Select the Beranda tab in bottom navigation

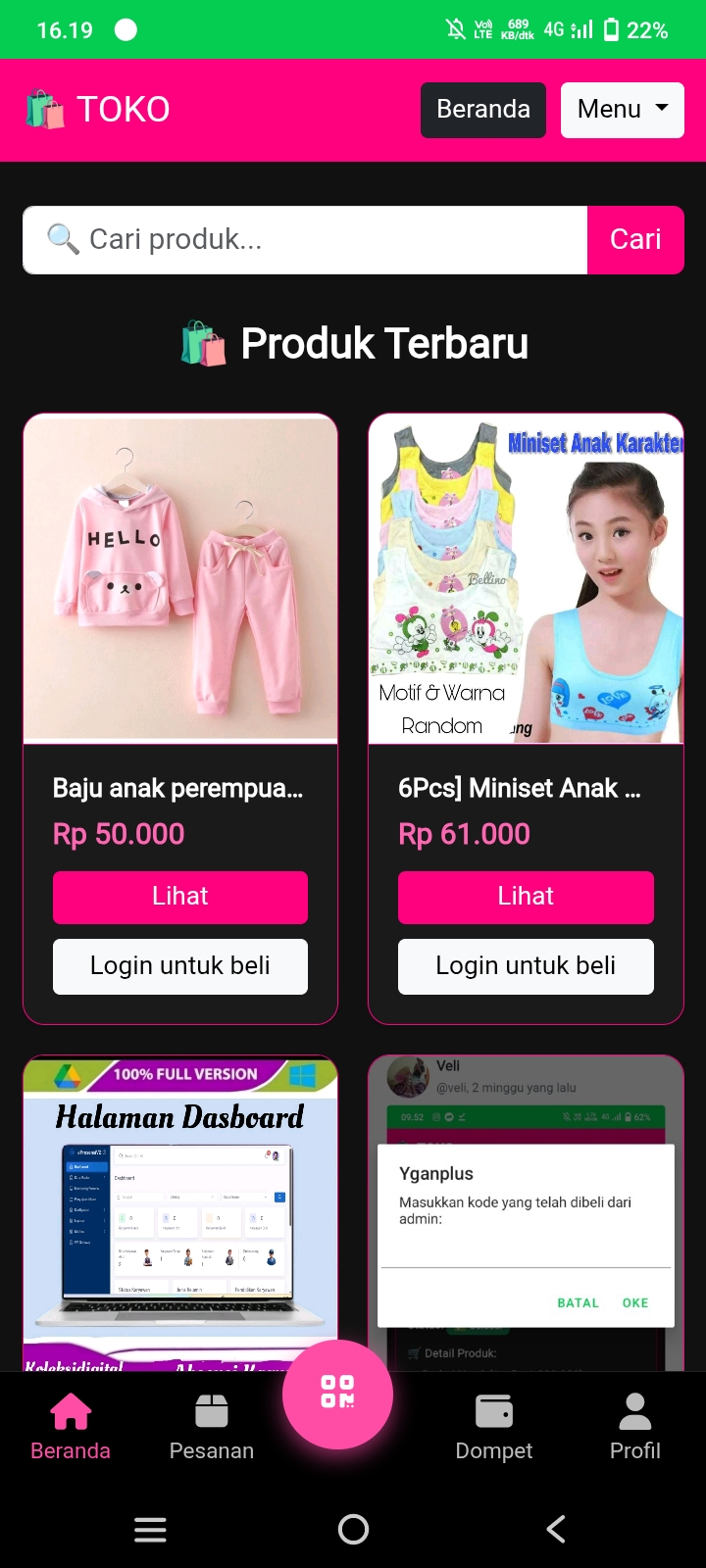71,1427
